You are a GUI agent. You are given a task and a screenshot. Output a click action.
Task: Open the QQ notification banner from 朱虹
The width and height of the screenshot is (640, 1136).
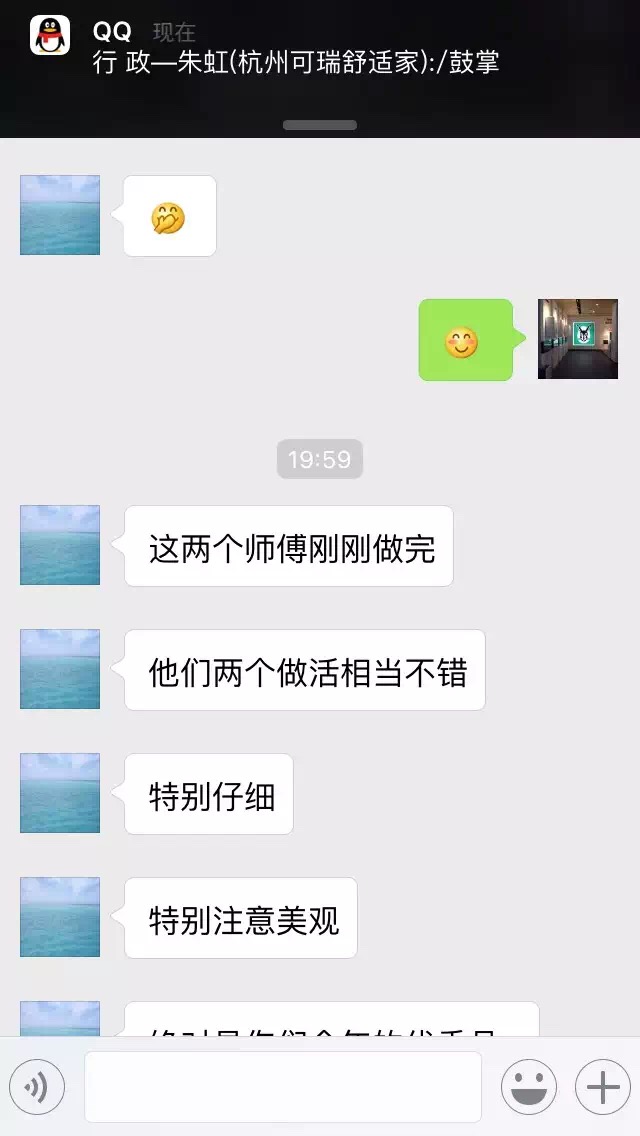pos(320,50)
